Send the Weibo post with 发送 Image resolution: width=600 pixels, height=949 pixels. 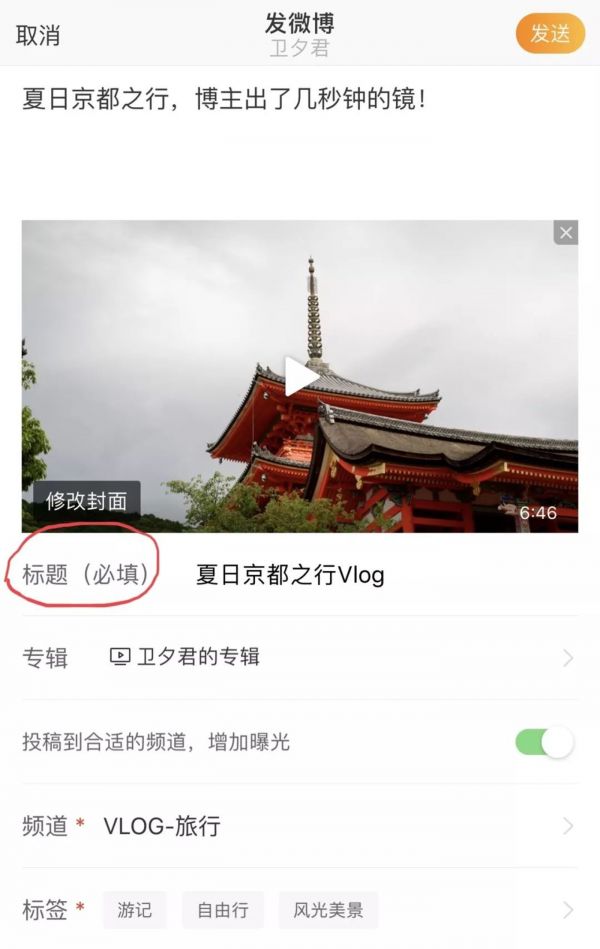point(549,33)
